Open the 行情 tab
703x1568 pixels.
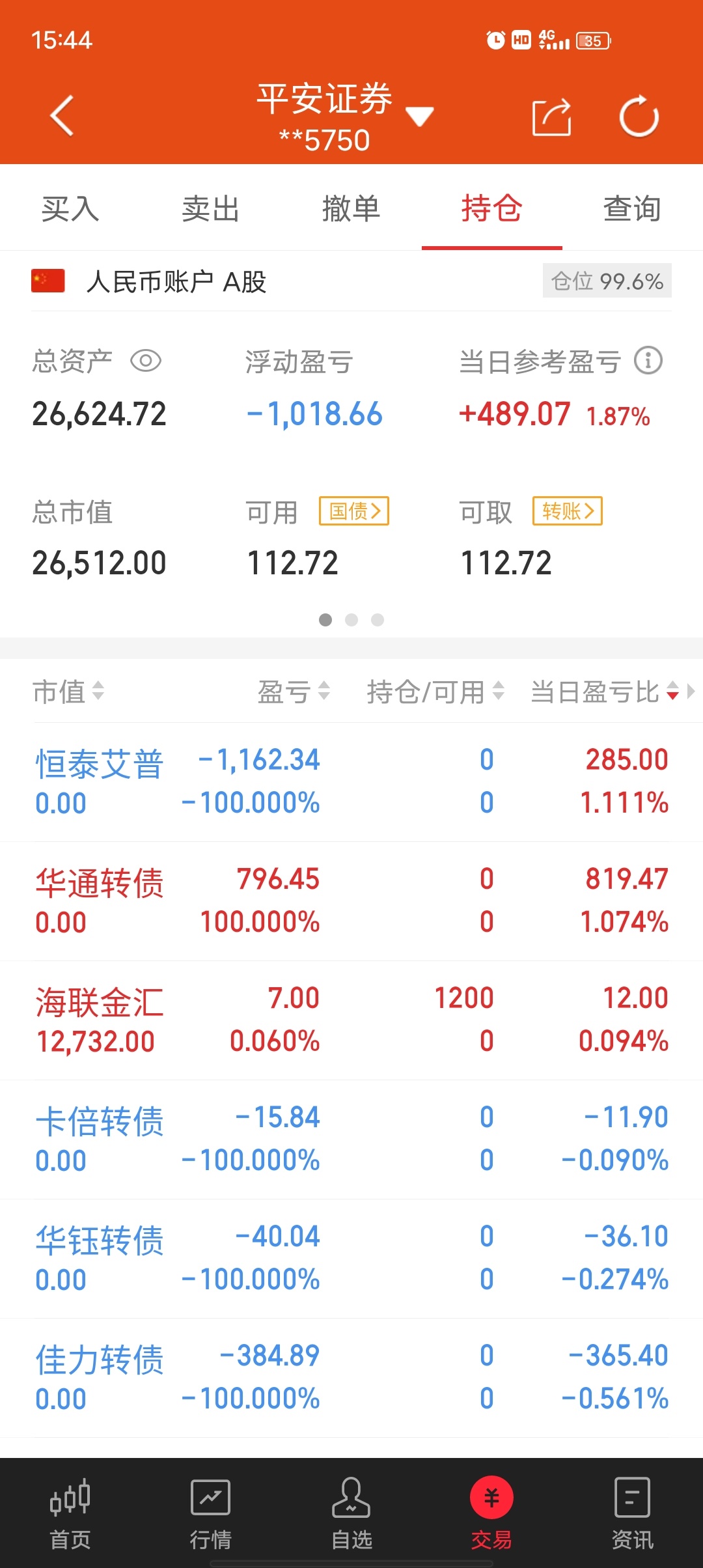point(211,1513)
